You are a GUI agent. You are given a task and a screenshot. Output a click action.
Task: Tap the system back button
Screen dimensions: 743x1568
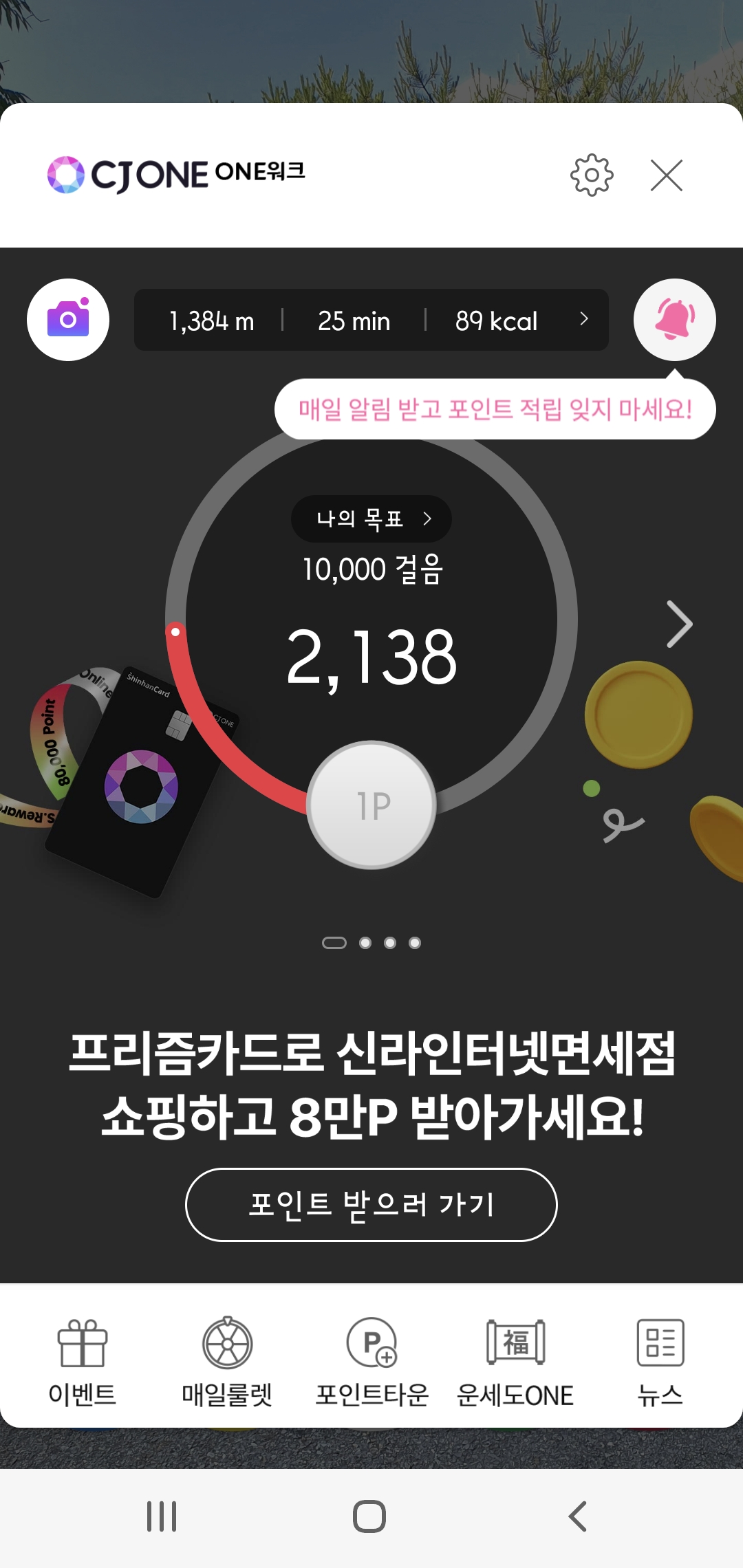point(578,1516)
